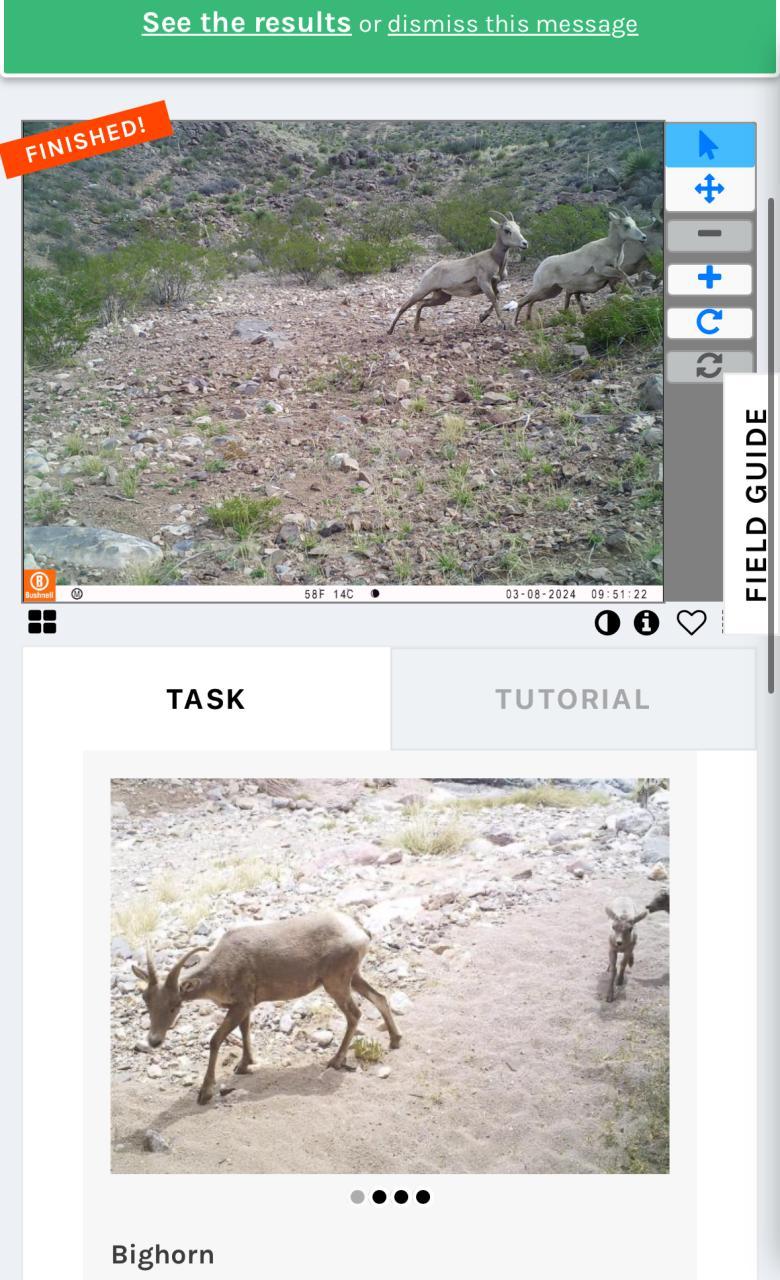
Task: Select the pointer annotate tool
Action: coord(709,146)
